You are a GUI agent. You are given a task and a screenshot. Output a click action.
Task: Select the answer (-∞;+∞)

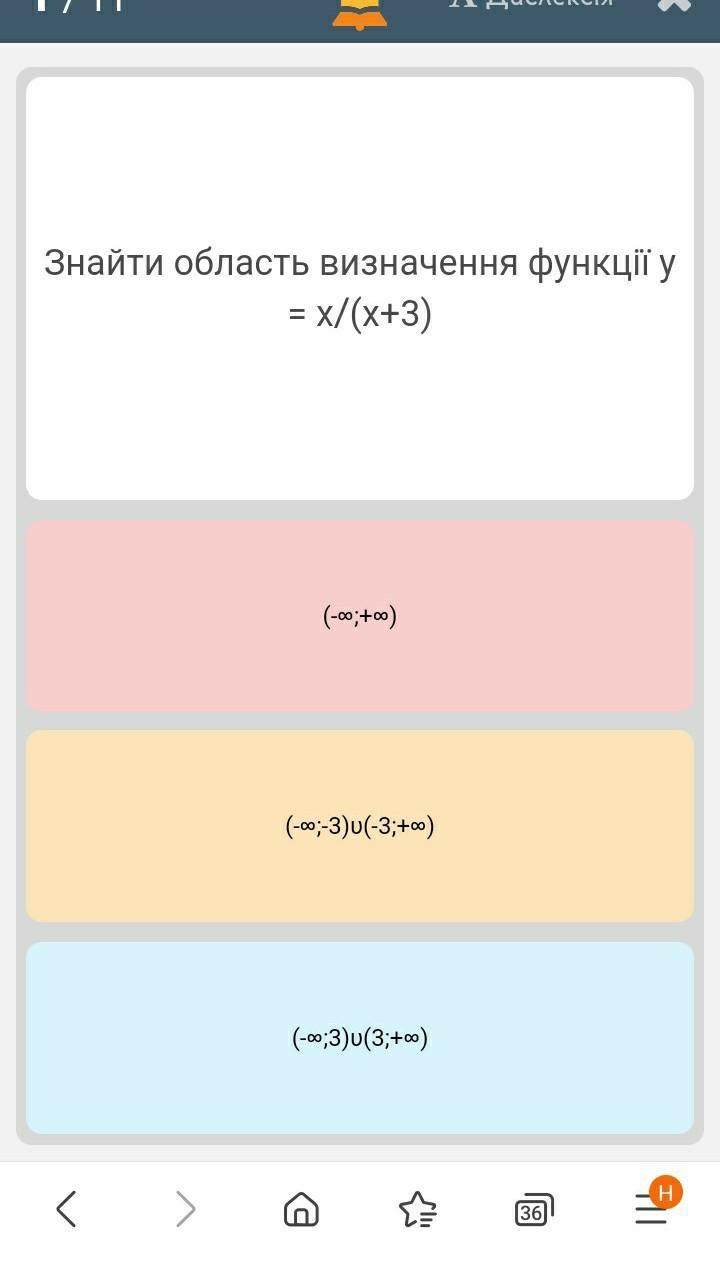point(360,615)
